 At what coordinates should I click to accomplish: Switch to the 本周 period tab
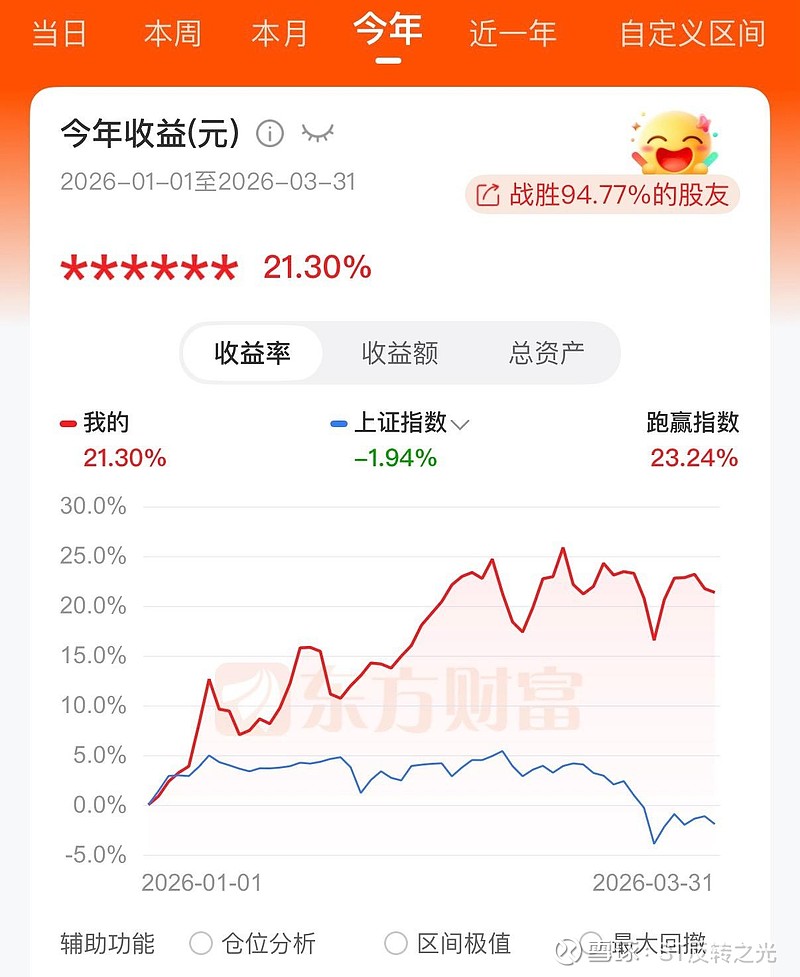[x=173, y=33]
